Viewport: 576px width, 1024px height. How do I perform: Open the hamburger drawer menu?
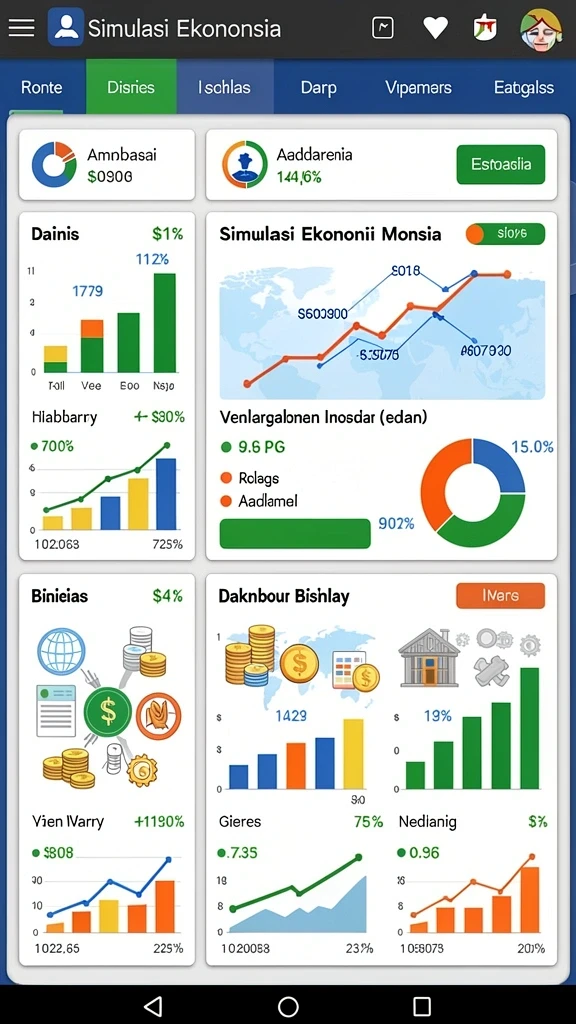click(x=21, y=27)
